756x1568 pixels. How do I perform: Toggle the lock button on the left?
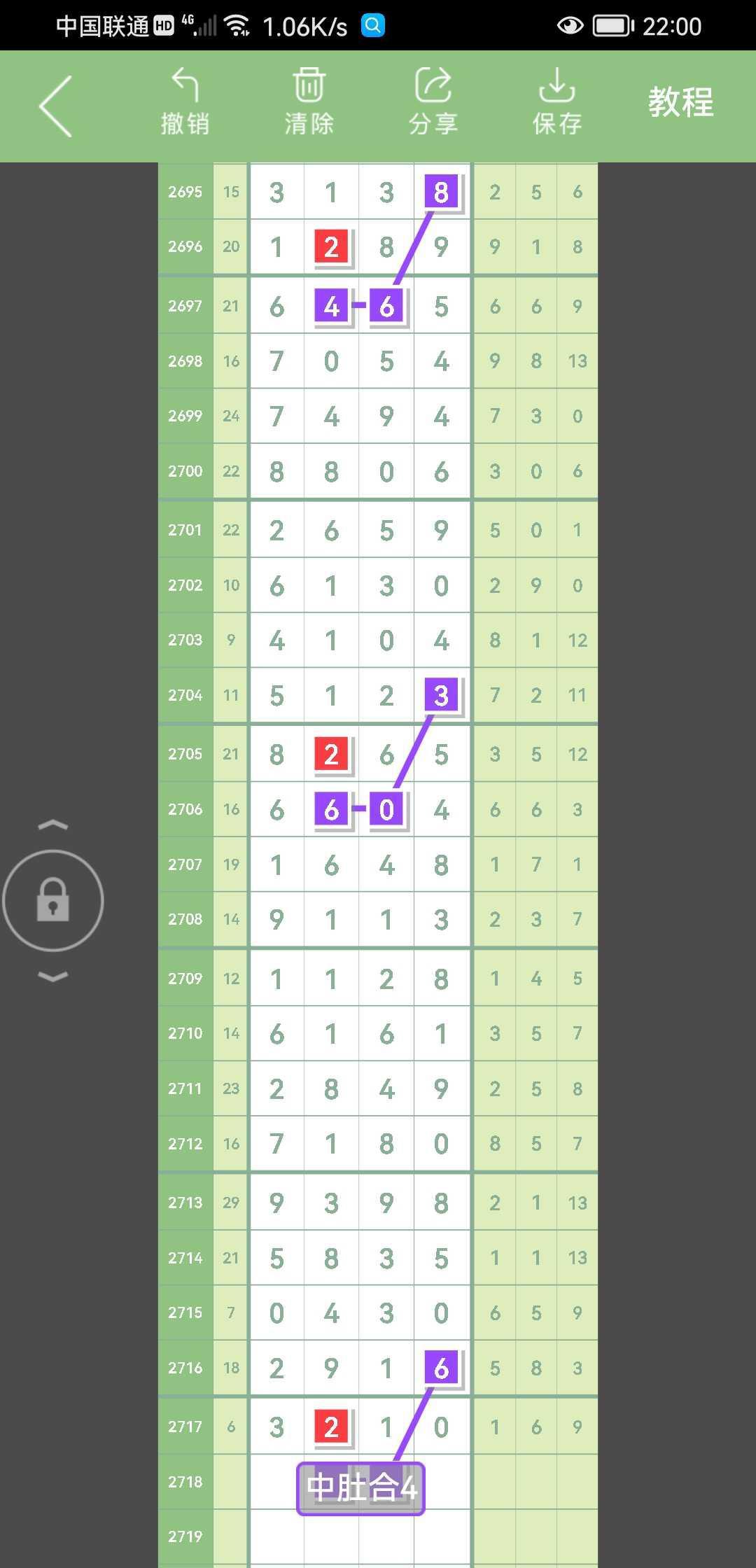click(x=53, y=900)
